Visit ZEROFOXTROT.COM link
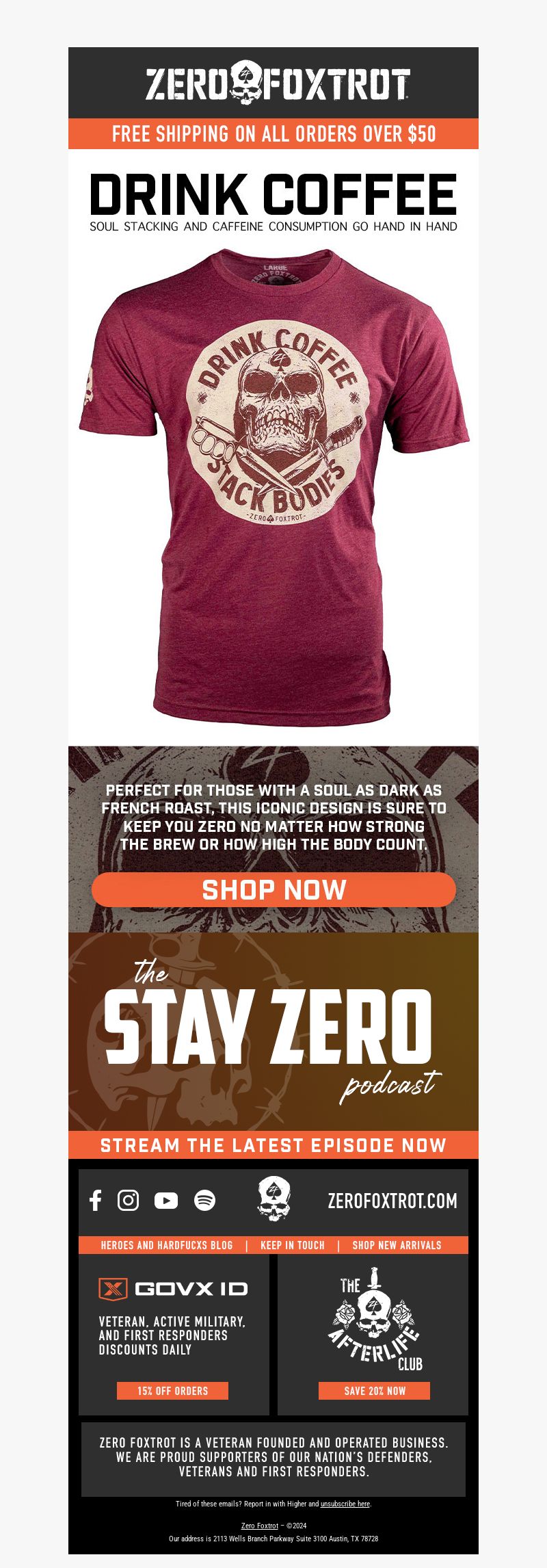 click(392, 1201)
